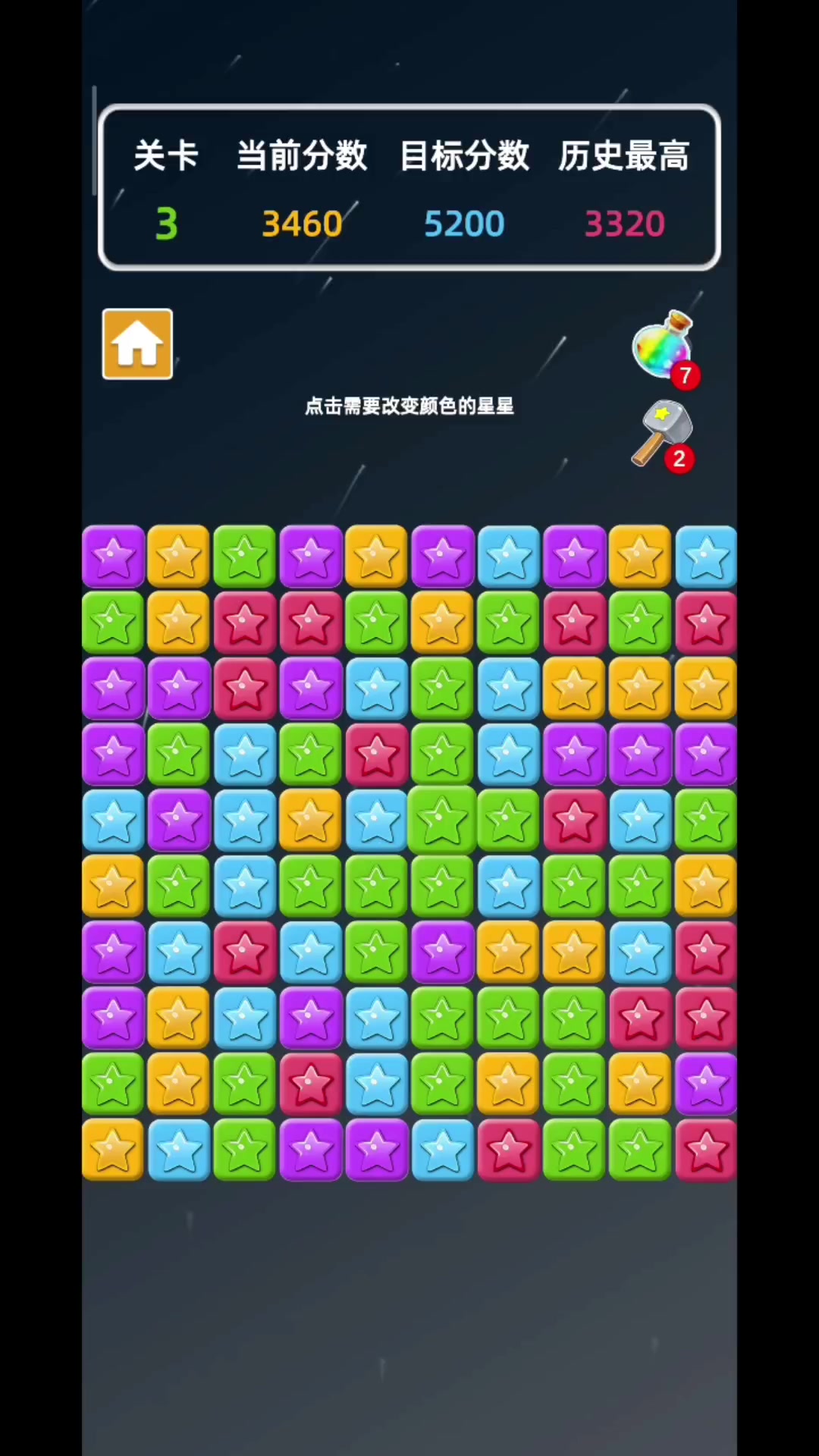The height and width of the screenshot is (1456, 819).
Task: Tap the red star in the bottom-right corner
Action: pos(706,1150)
